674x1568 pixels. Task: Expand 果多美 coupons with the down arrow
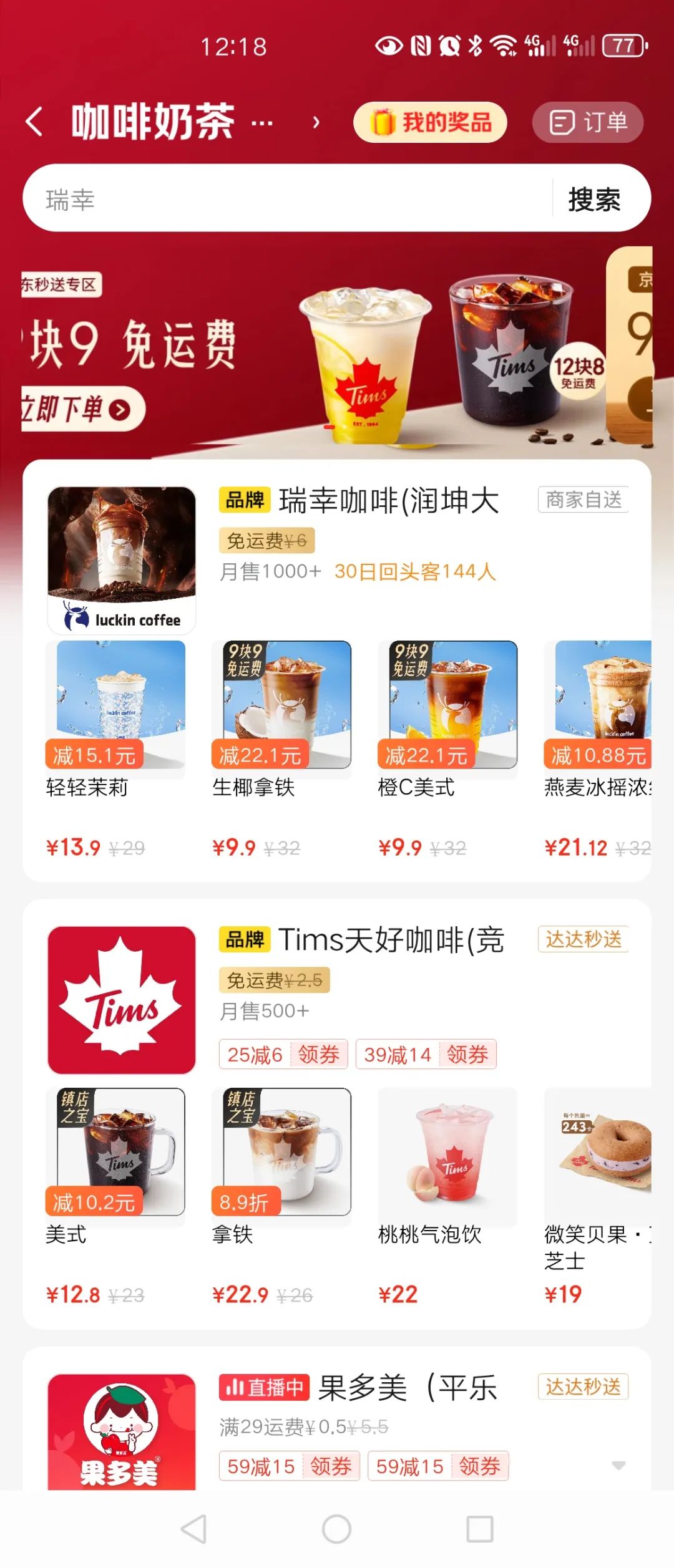[618, 1465]
